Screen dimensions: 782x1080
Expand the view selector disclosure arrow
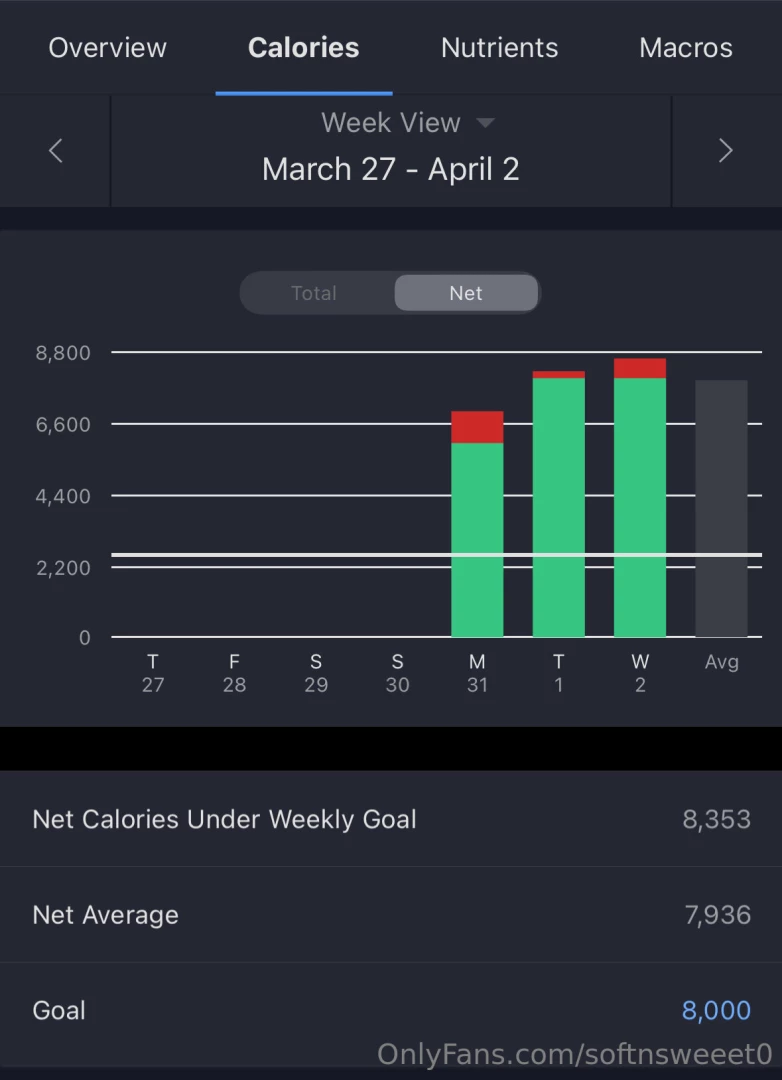click(485, 122)
